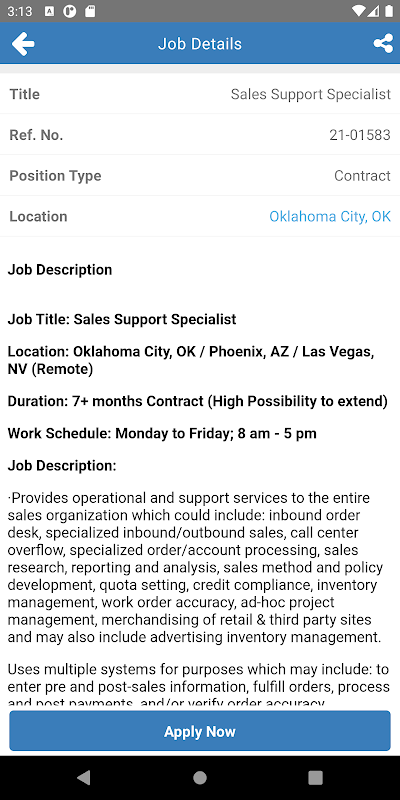
Task: Go back using the top-left arrow
Action: coord(23,44)
